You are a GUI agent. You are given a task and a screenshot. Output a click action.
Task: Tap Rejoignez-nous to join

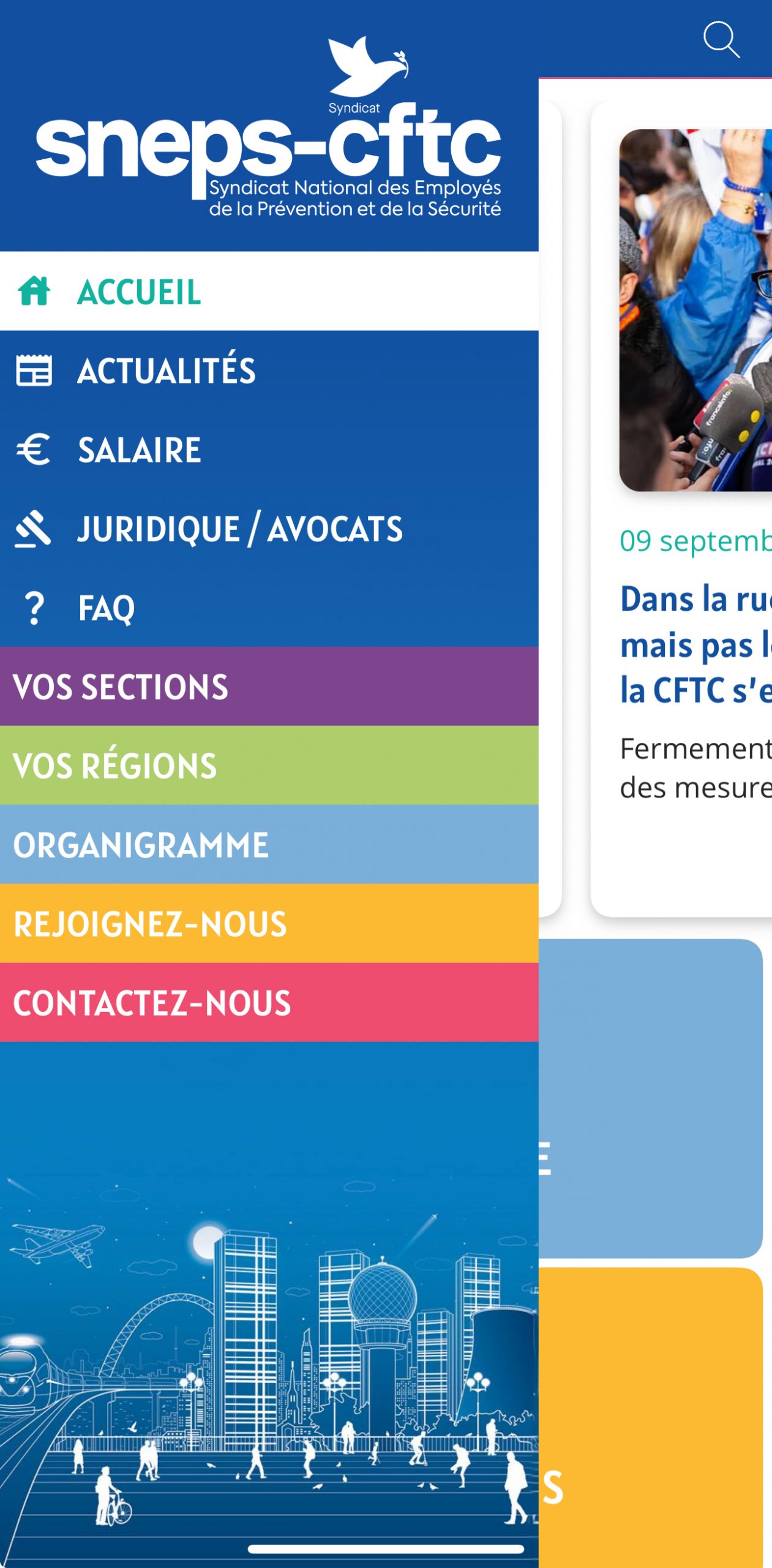coord(150,924)
